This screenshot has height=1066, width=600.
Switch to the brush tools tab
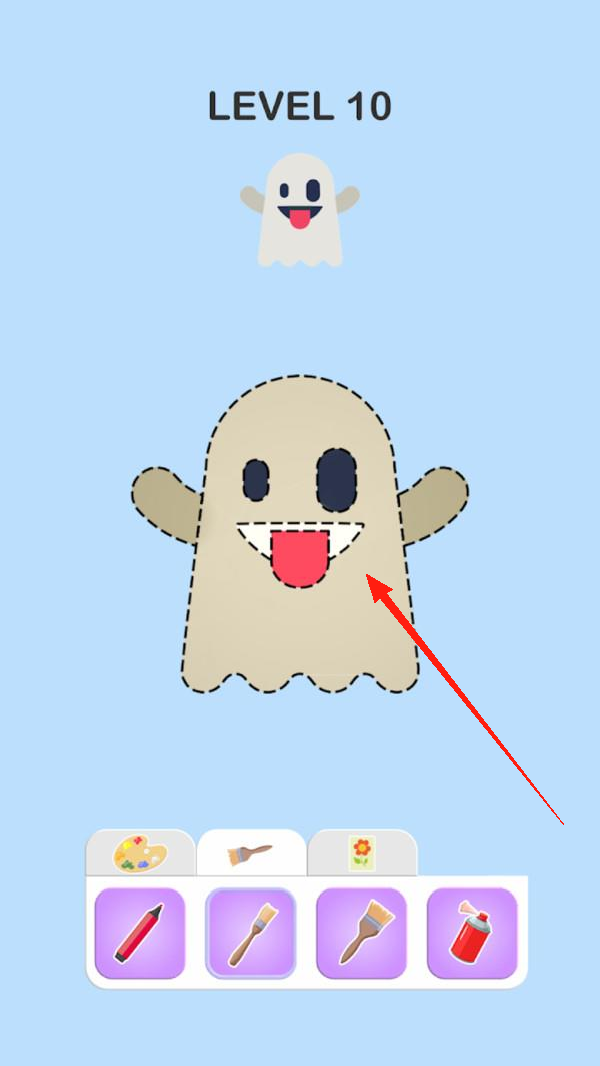251,853
